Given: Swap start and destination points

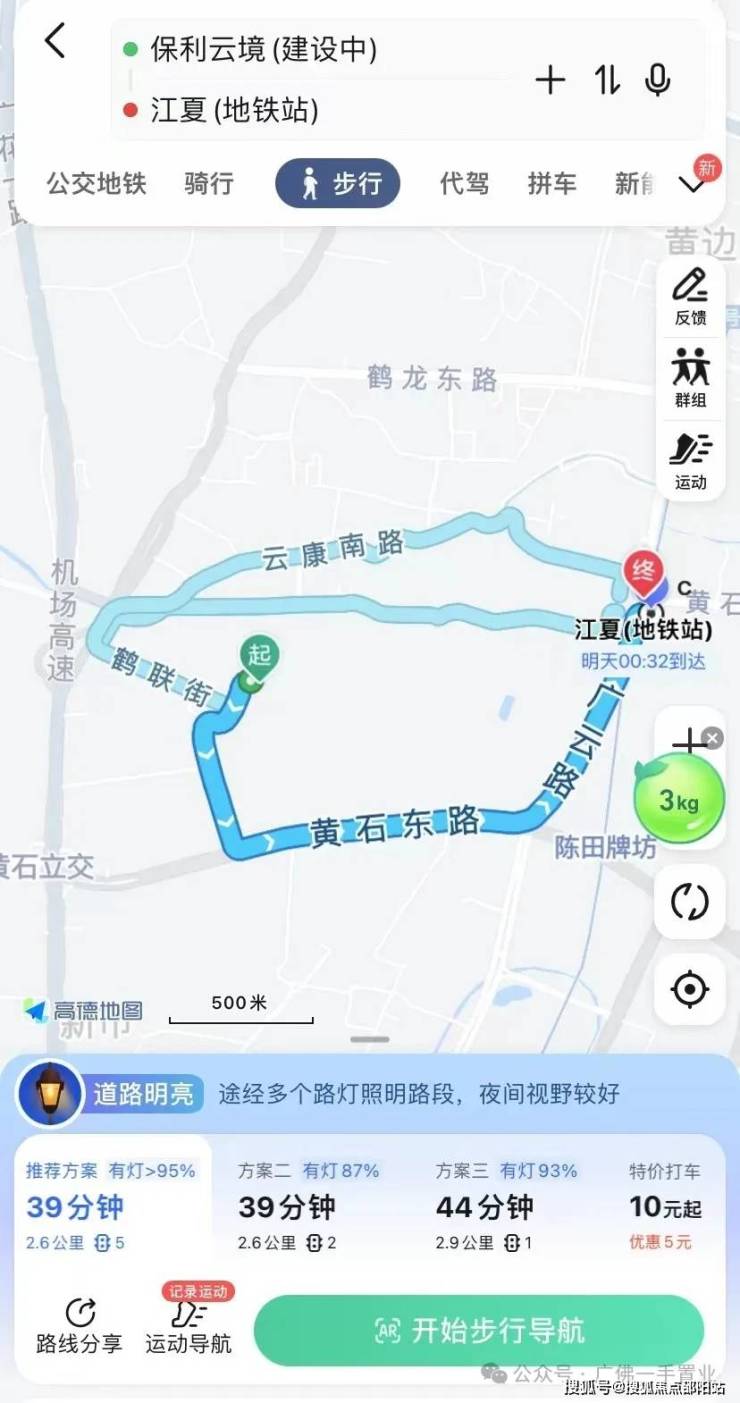Looking at the screenshot, I should [606, 80].
